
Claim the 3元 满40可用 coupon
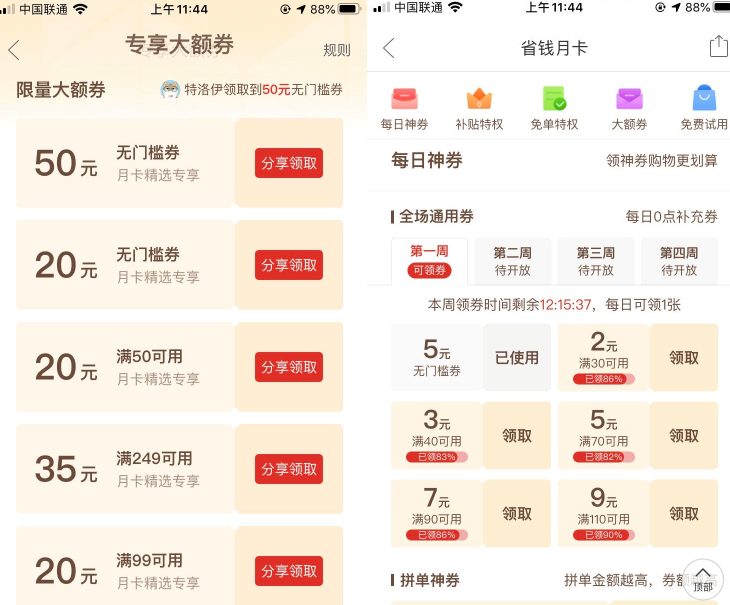tap(517, 435)
